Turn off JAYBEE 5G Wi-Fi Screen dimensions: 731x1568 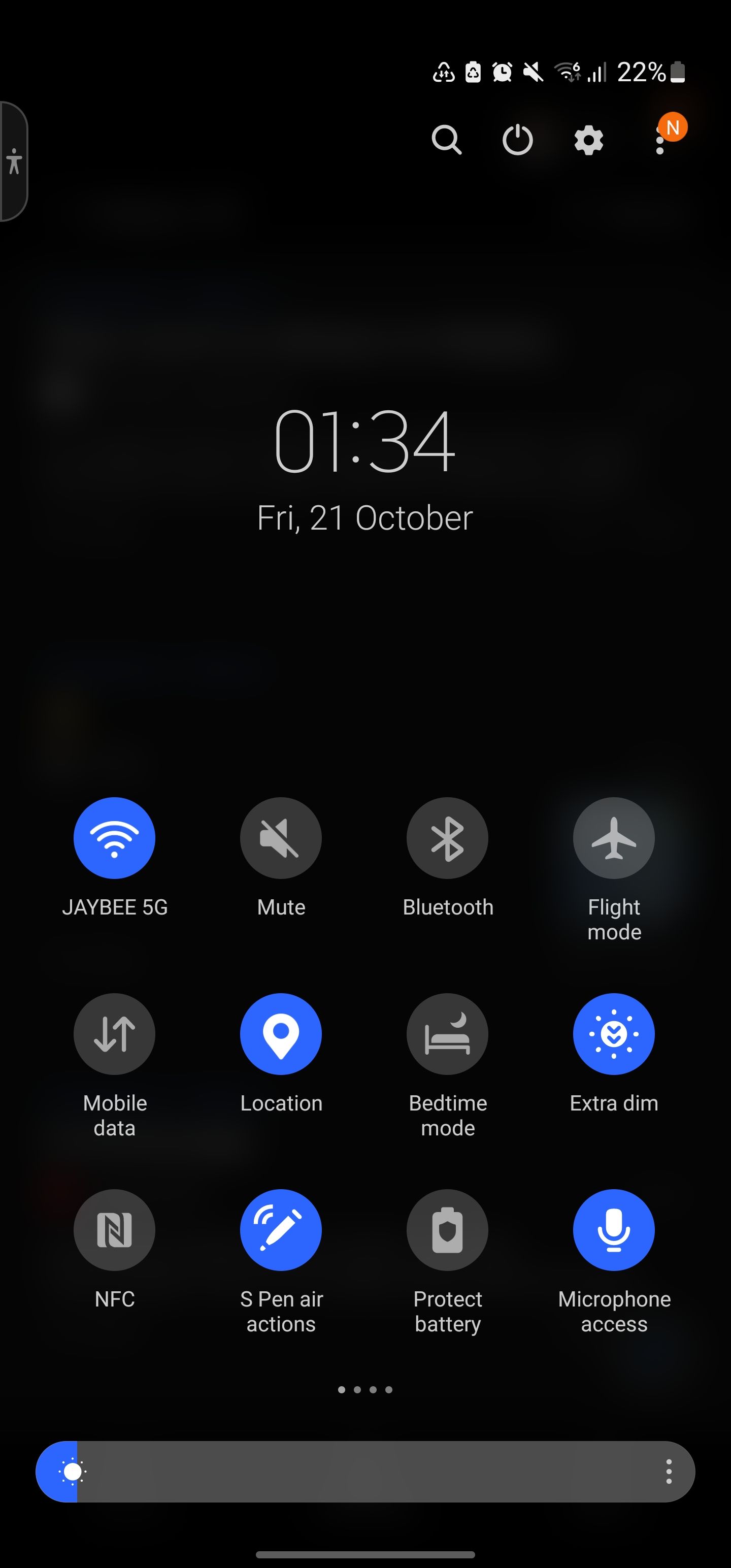point(114,837)
